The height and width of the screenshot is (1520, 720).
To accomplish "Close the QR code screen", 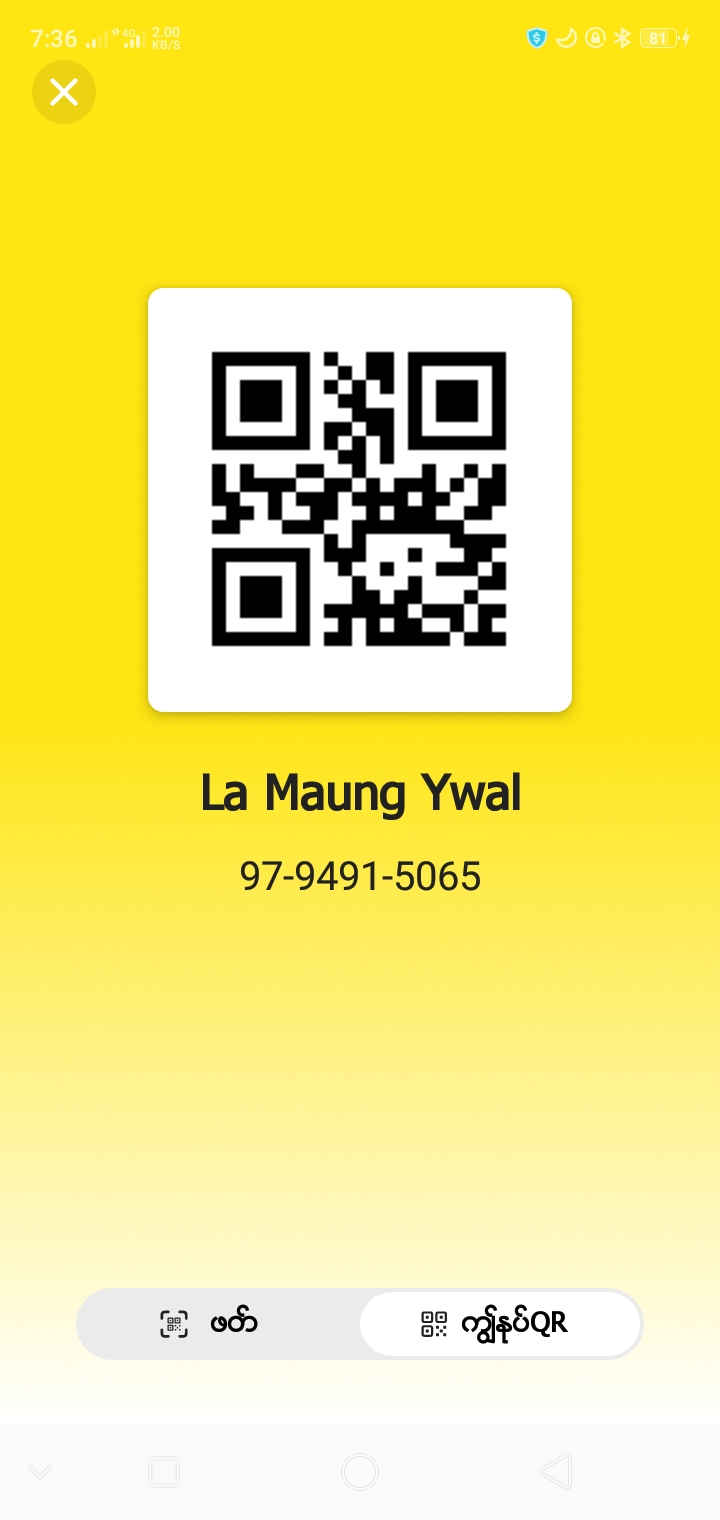I will [64, 93].
